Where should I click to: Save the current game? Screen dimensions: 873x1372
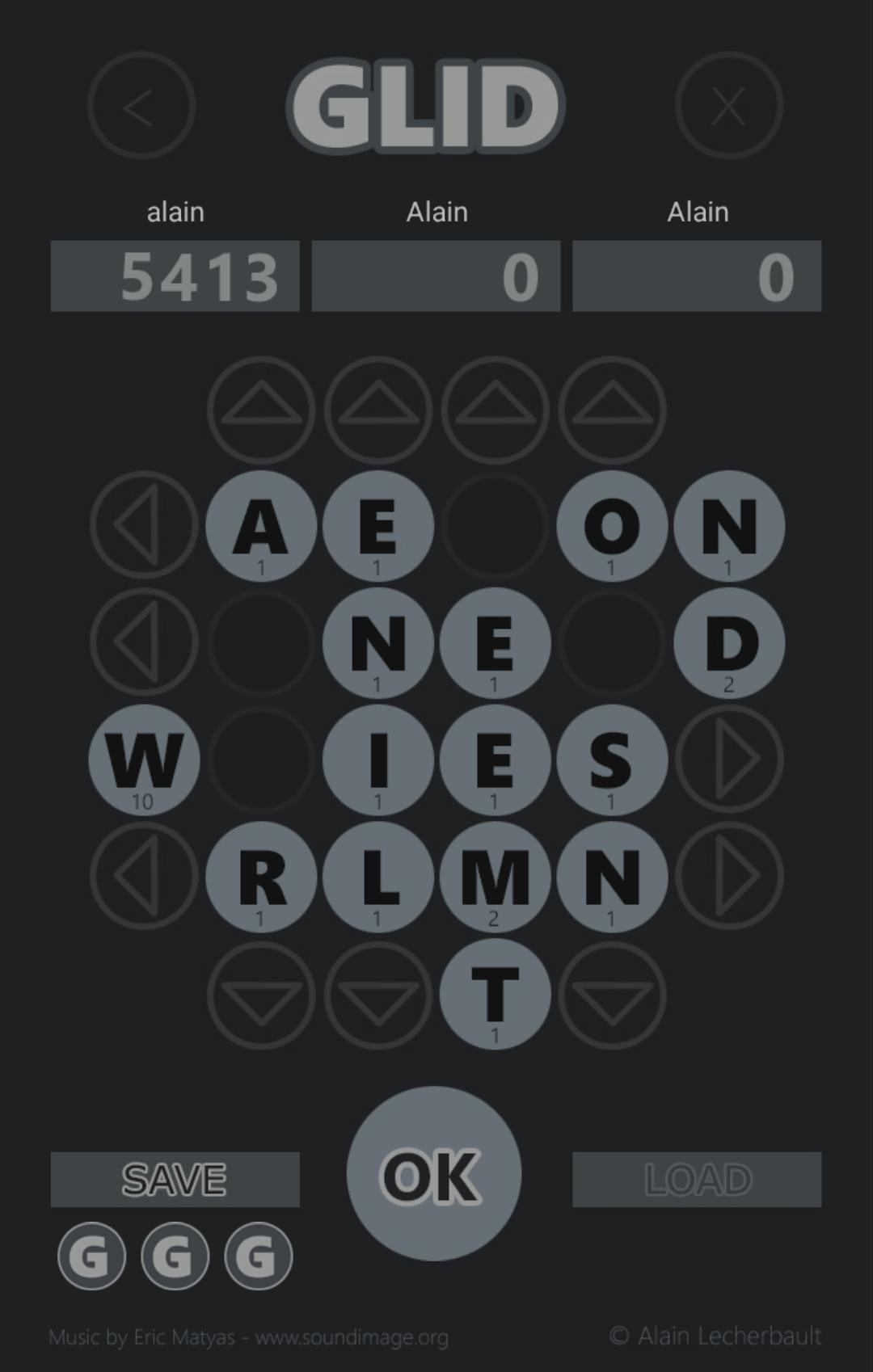click(175, 1179)
